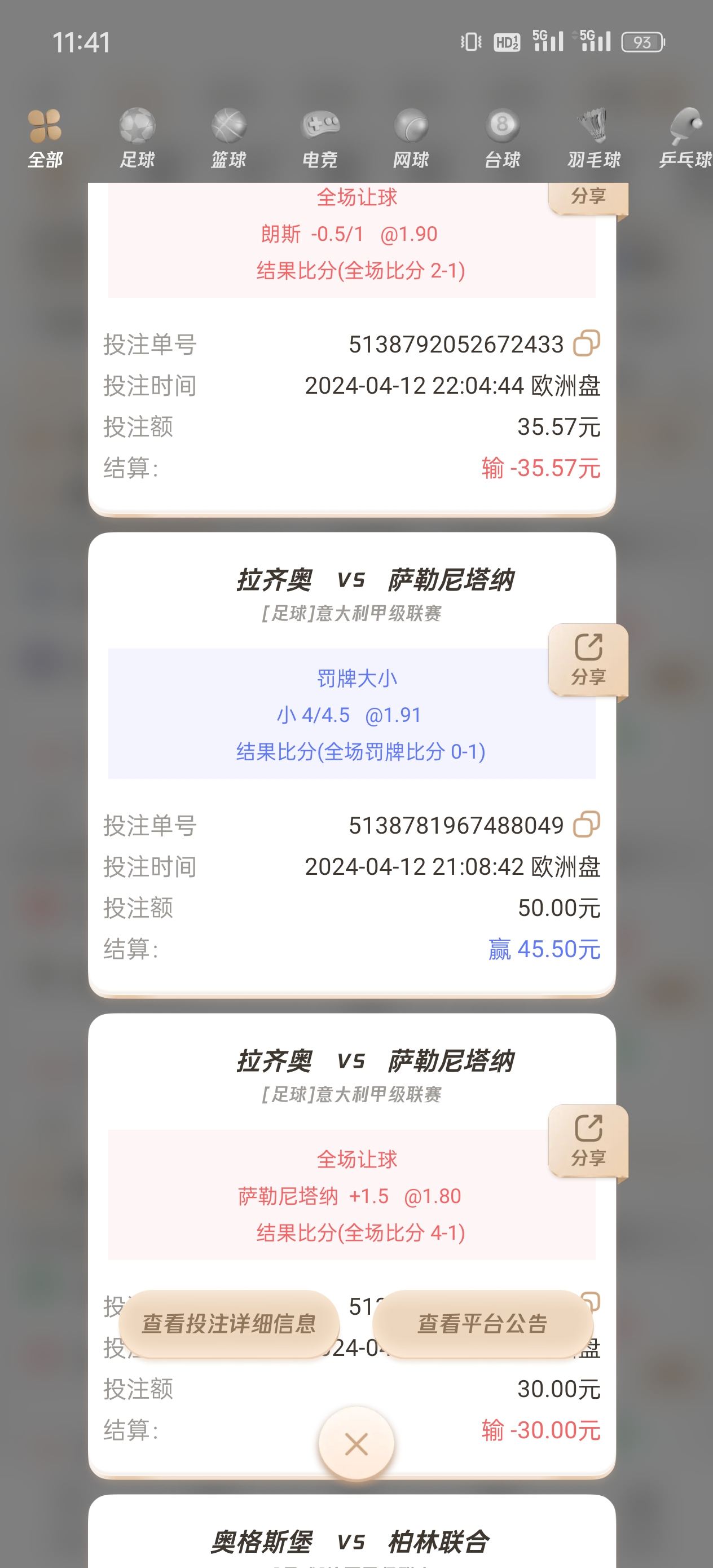Close the floating buttons with the X
This screenshot has height=1568, width=713.
click(356, 1444)
